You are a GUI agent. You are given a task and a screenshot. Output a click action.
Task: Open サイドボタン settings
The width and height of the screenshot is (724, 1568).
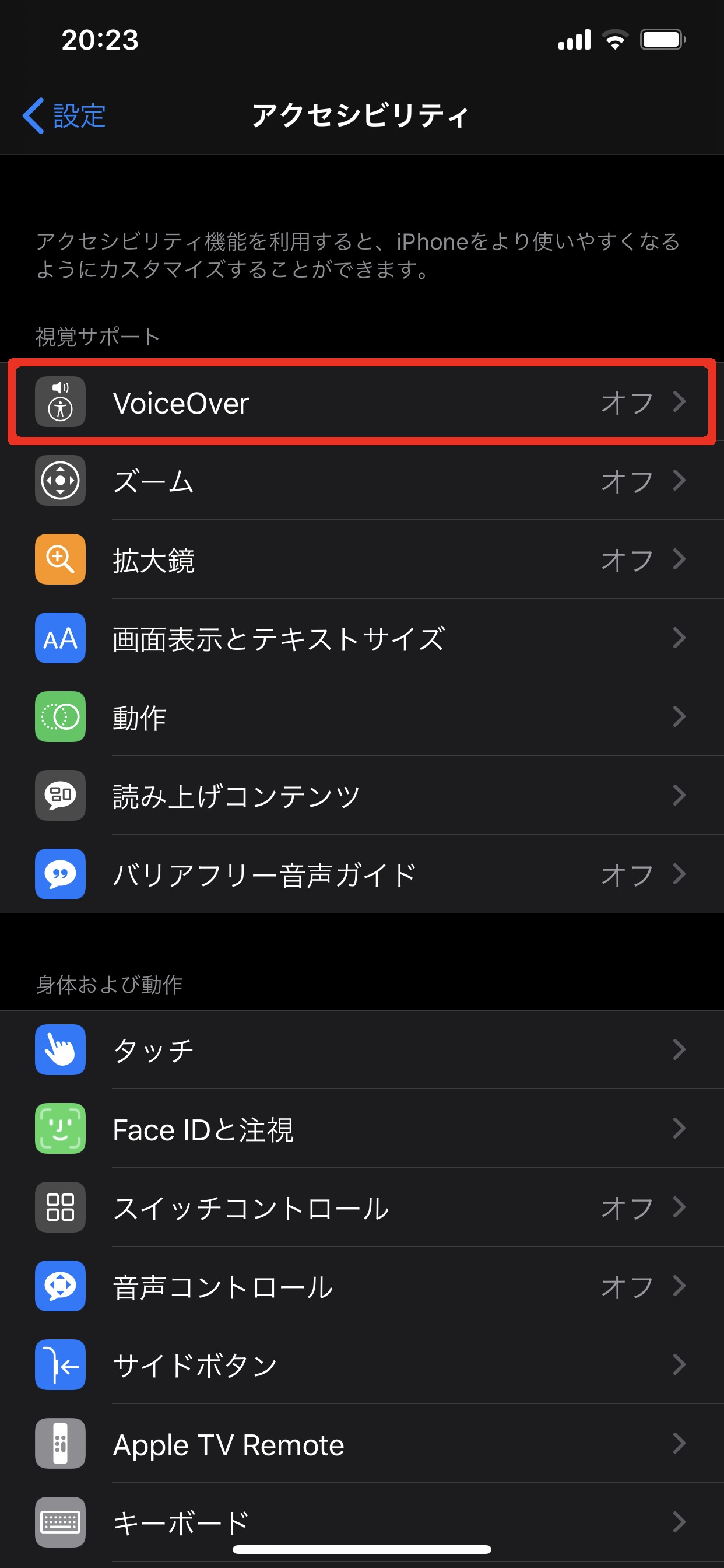click(x=361, y=1364)
